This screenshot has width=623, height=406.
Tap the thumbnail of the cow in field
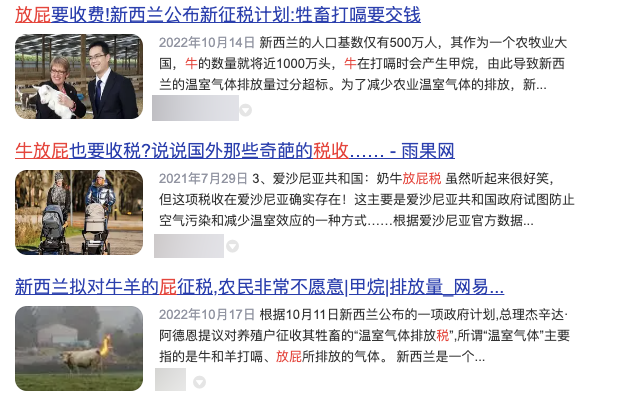tap(79, 348)
